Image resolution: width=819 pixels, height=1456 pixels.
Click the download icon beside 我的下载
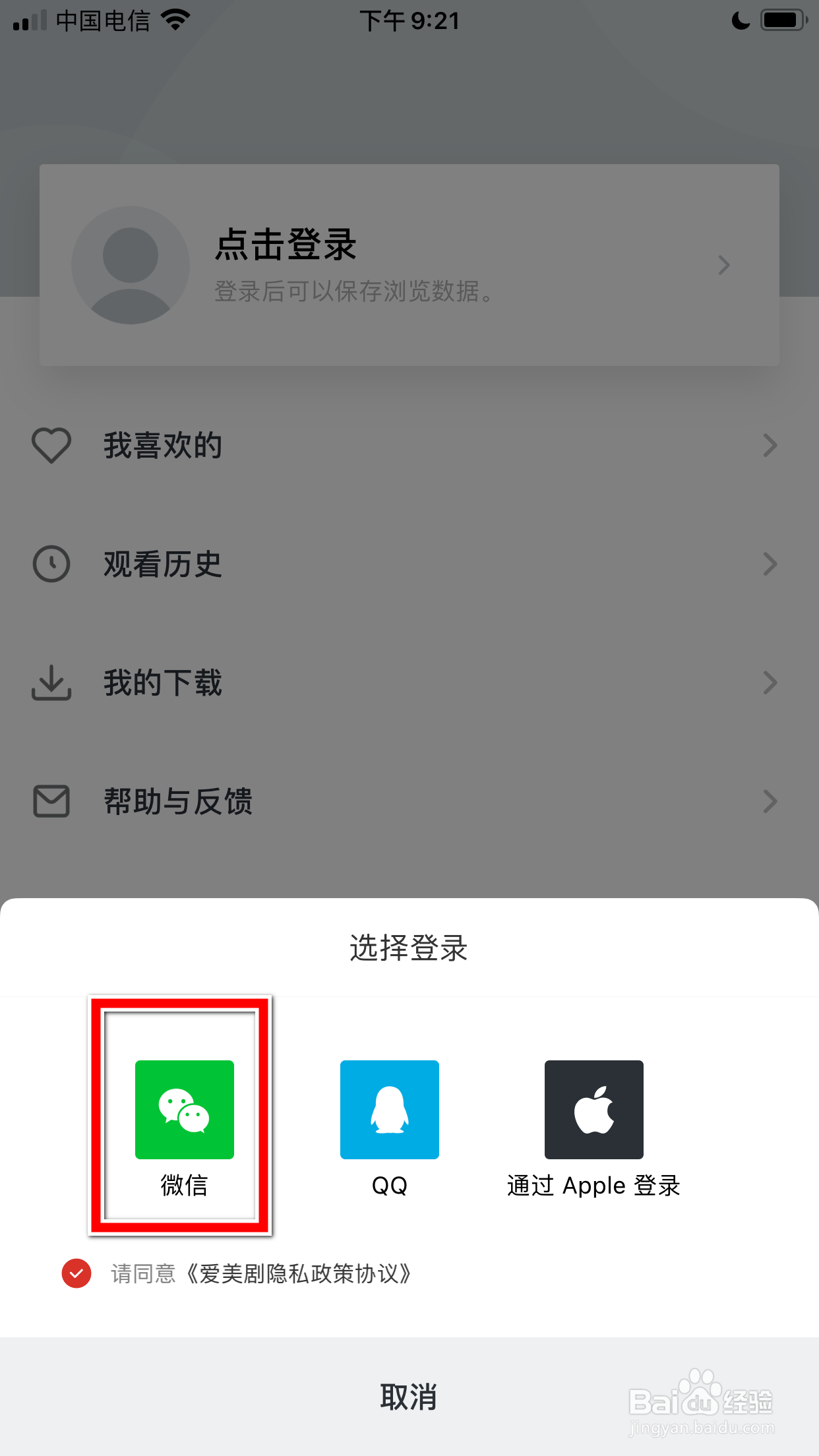pos(51,683)
